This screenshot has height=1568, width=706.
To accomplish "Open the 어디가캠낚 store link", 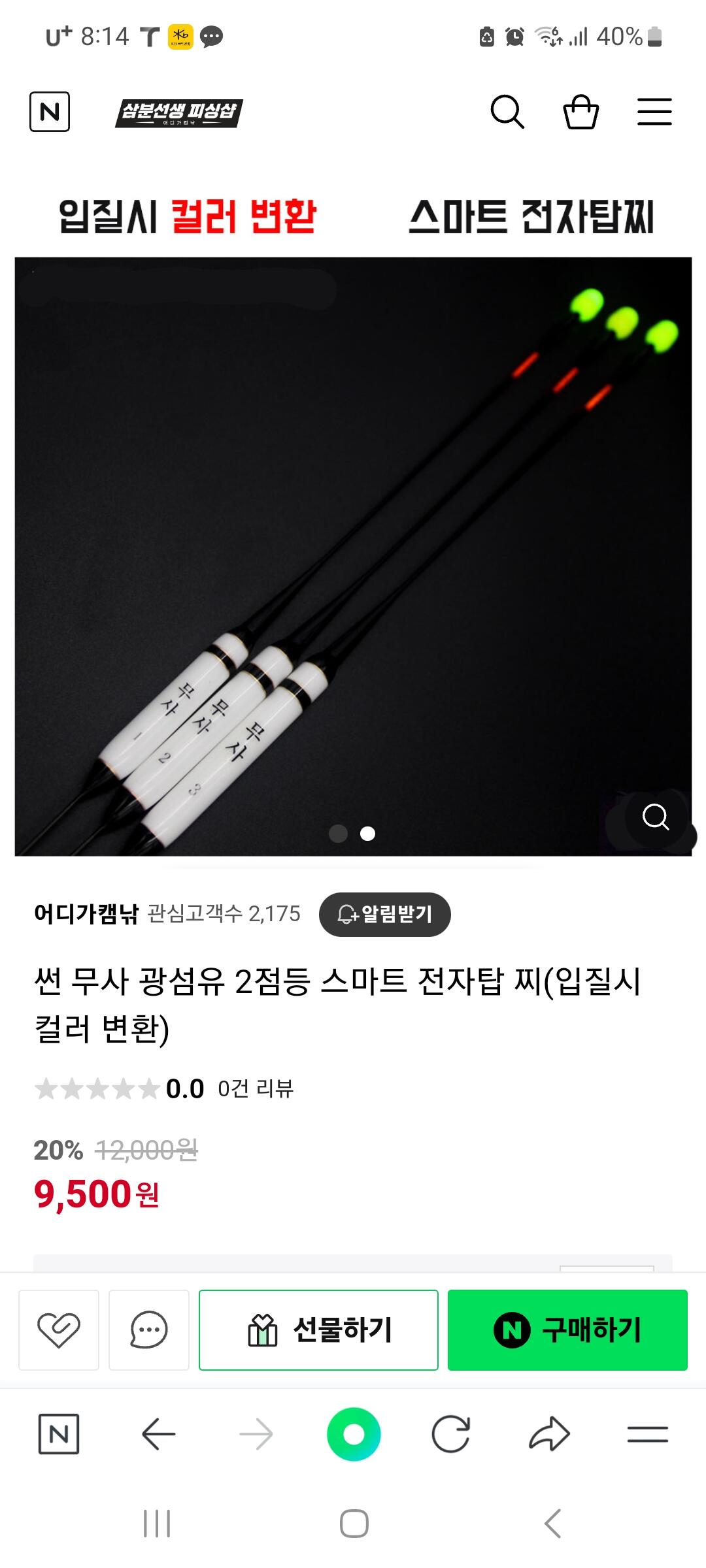I will 86,913.
